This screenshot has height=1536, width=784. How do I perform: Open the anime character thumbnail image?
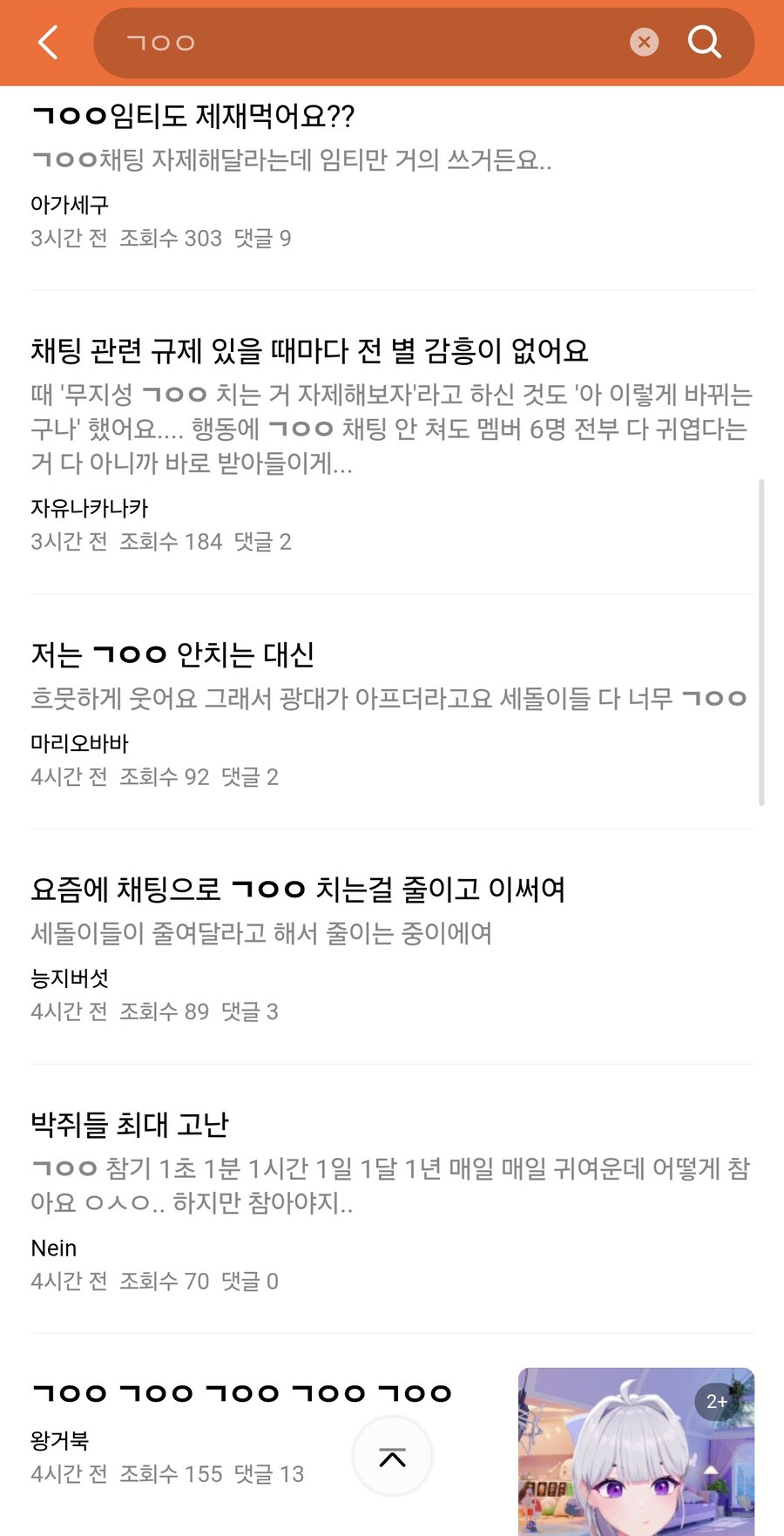[635, 1451]
